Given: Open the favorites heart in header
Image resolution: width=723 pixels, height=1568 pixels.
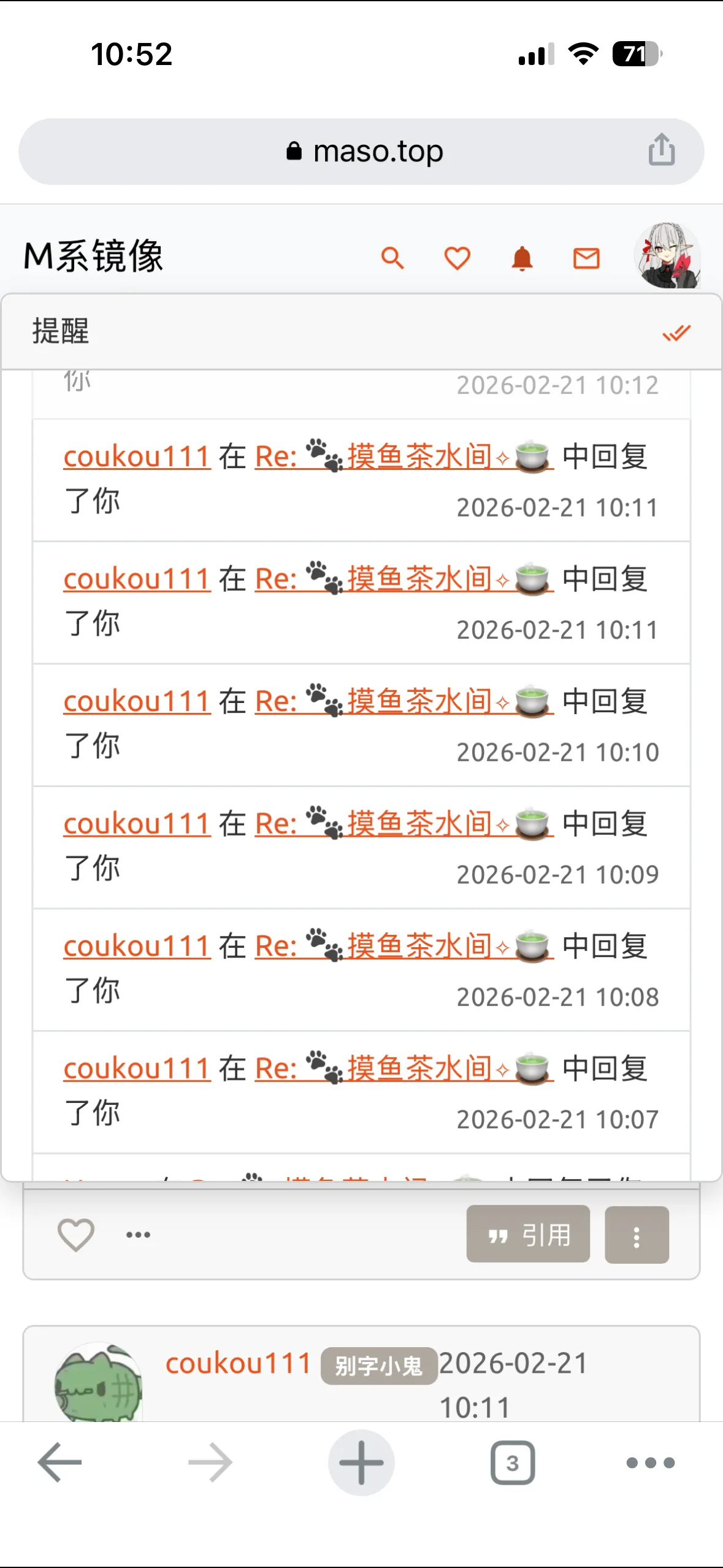Looking at the screenshot, I should (457, 258).
